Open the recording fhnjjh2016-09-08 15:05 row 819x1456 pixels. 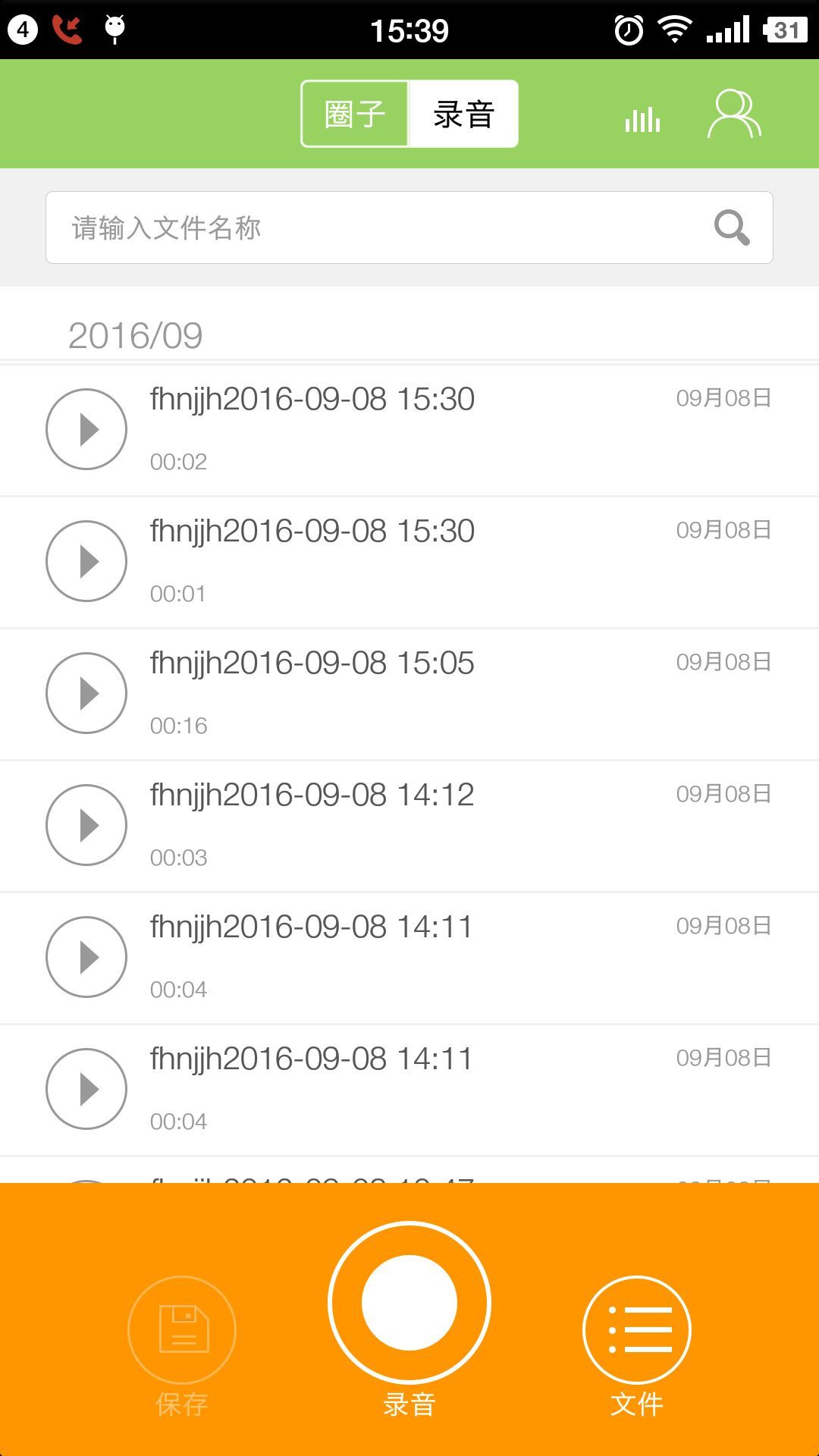409,695
